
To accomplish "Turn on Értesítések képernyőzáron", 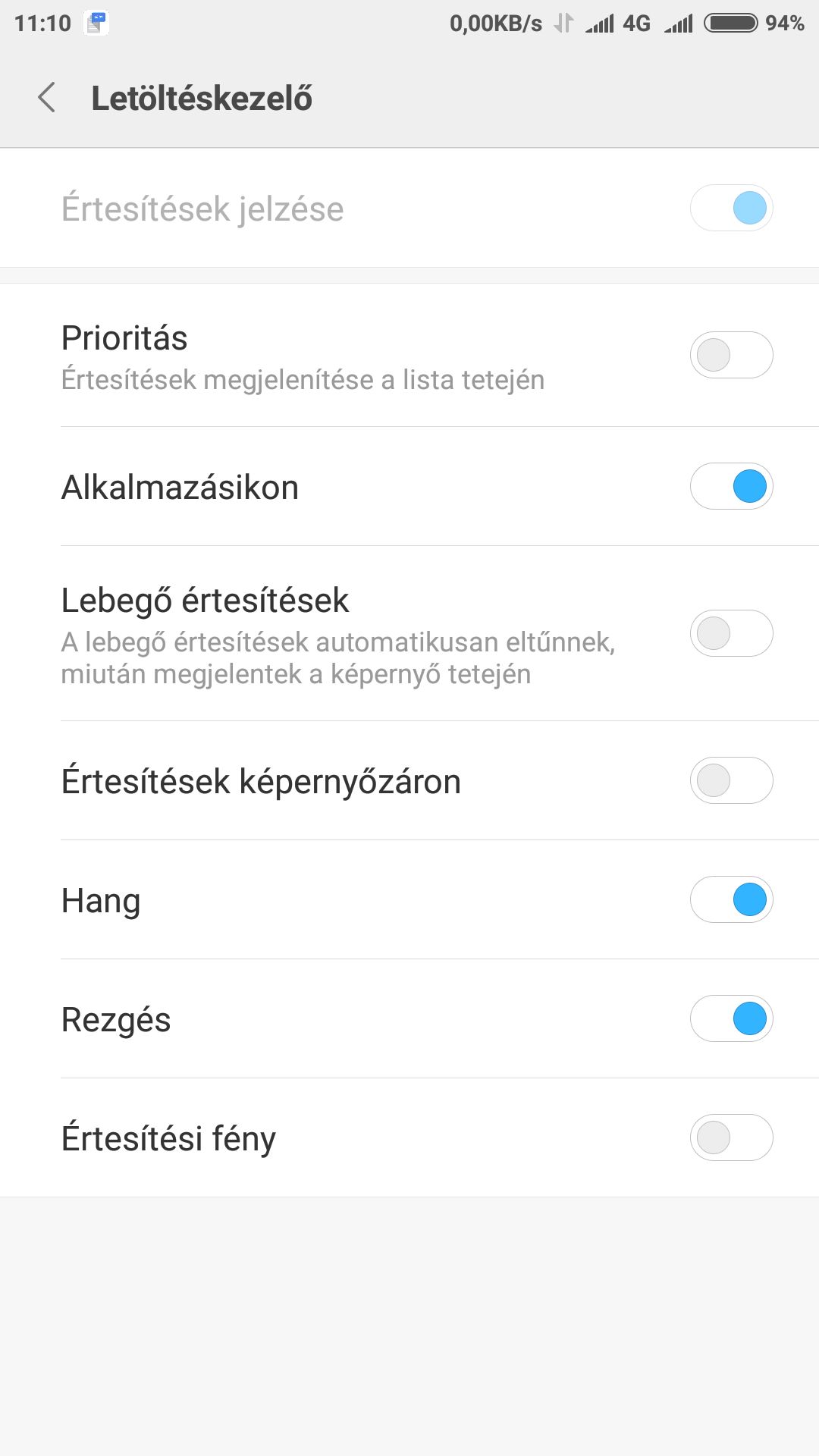I will 731,780.
